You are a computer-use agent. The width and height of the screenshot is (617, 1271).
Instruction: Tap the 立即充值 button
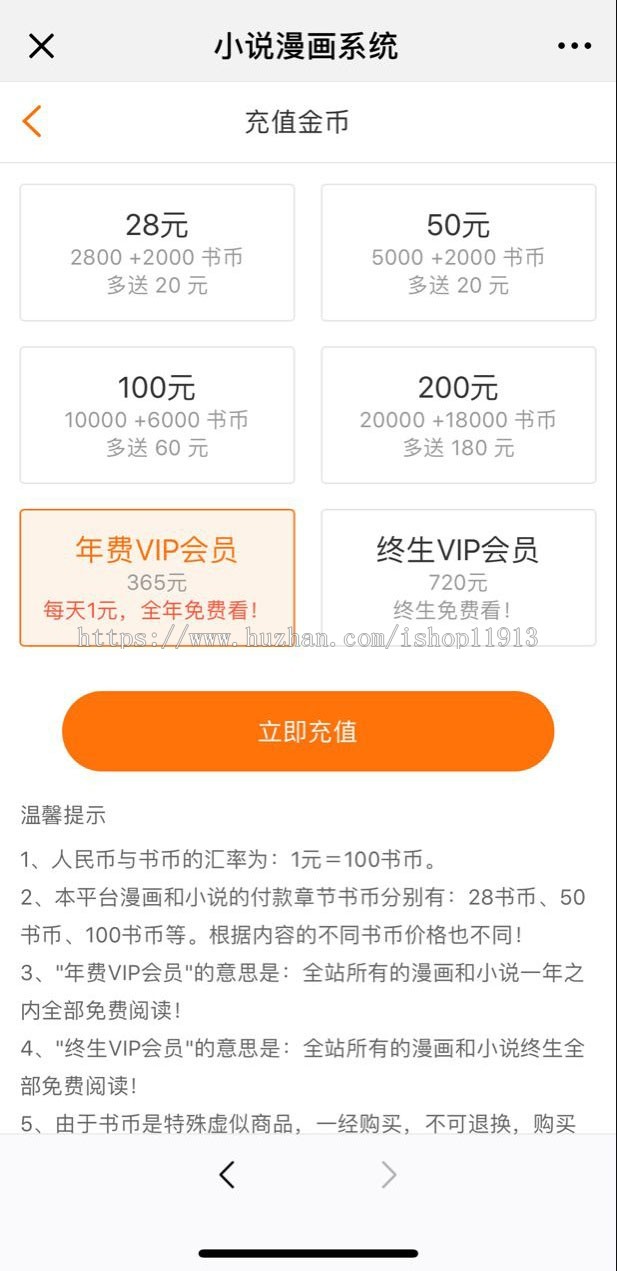[x=308, y=731]
